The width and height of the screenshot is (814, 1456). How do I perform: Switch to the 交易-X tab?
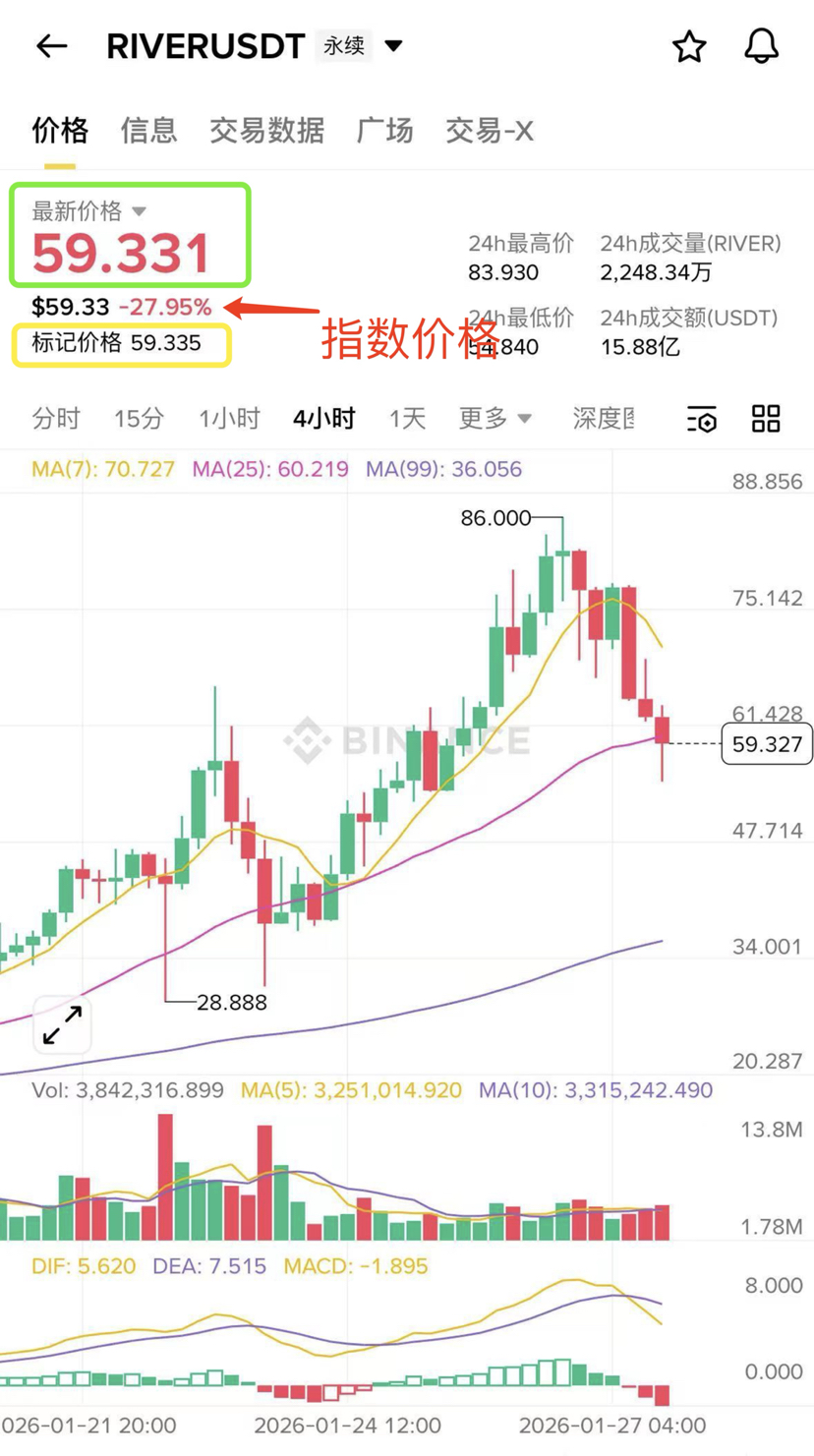(x=489, y=130)
